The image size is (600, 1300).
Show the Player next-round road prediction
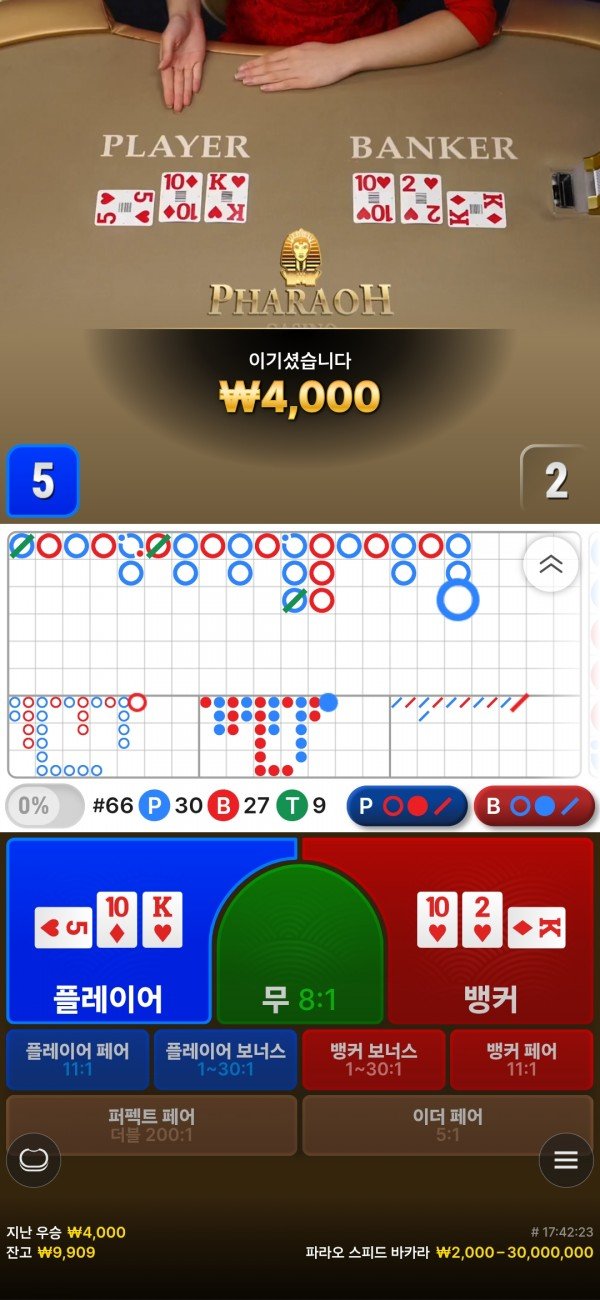point(407,806)
